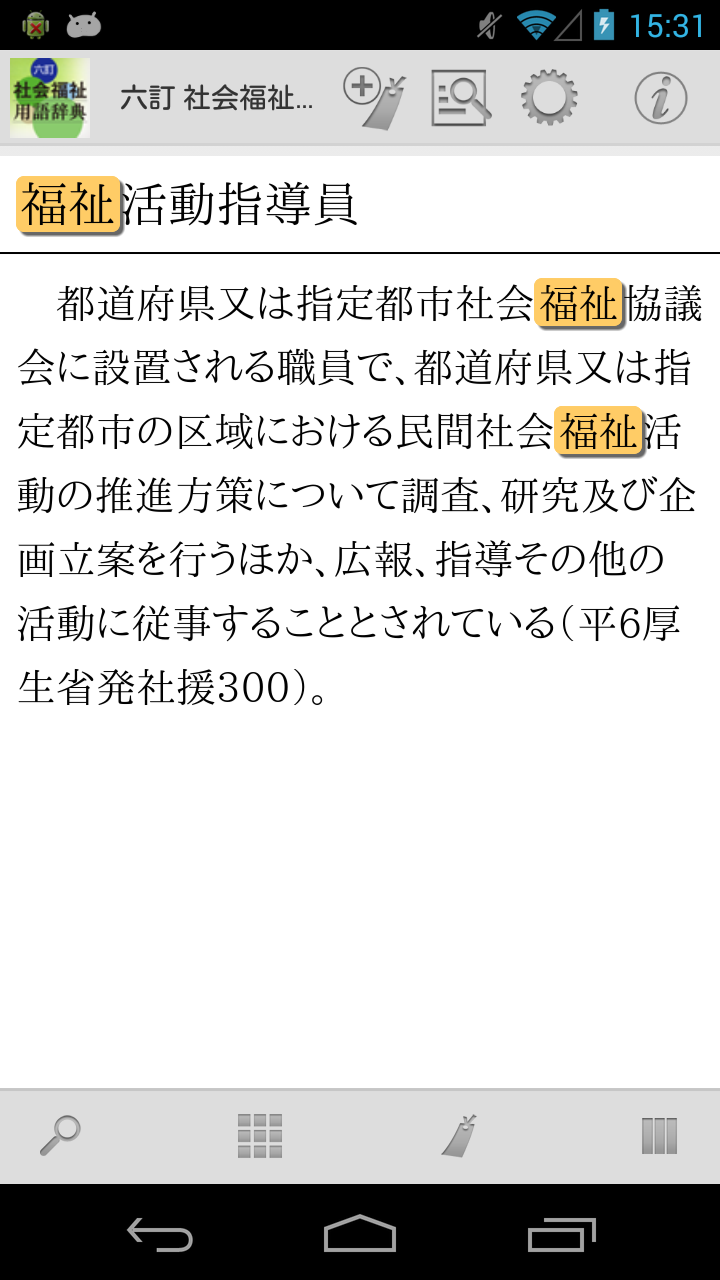Tap the dictionary app icon in the header
The width and height of the screenshot is (720, 1280).
coord(50,98)
